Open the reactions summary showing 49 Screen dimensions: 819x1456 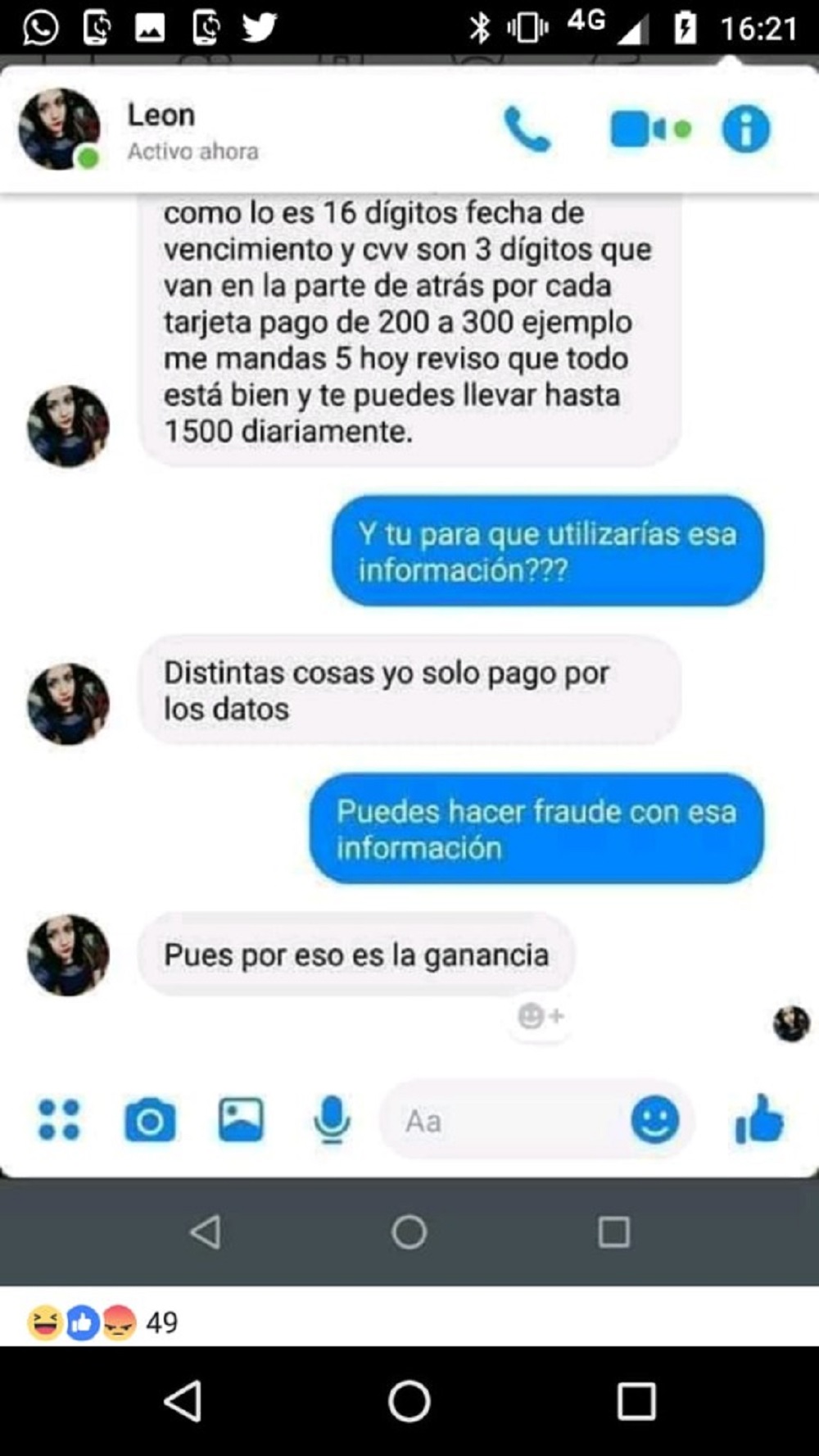(102, 1322)
